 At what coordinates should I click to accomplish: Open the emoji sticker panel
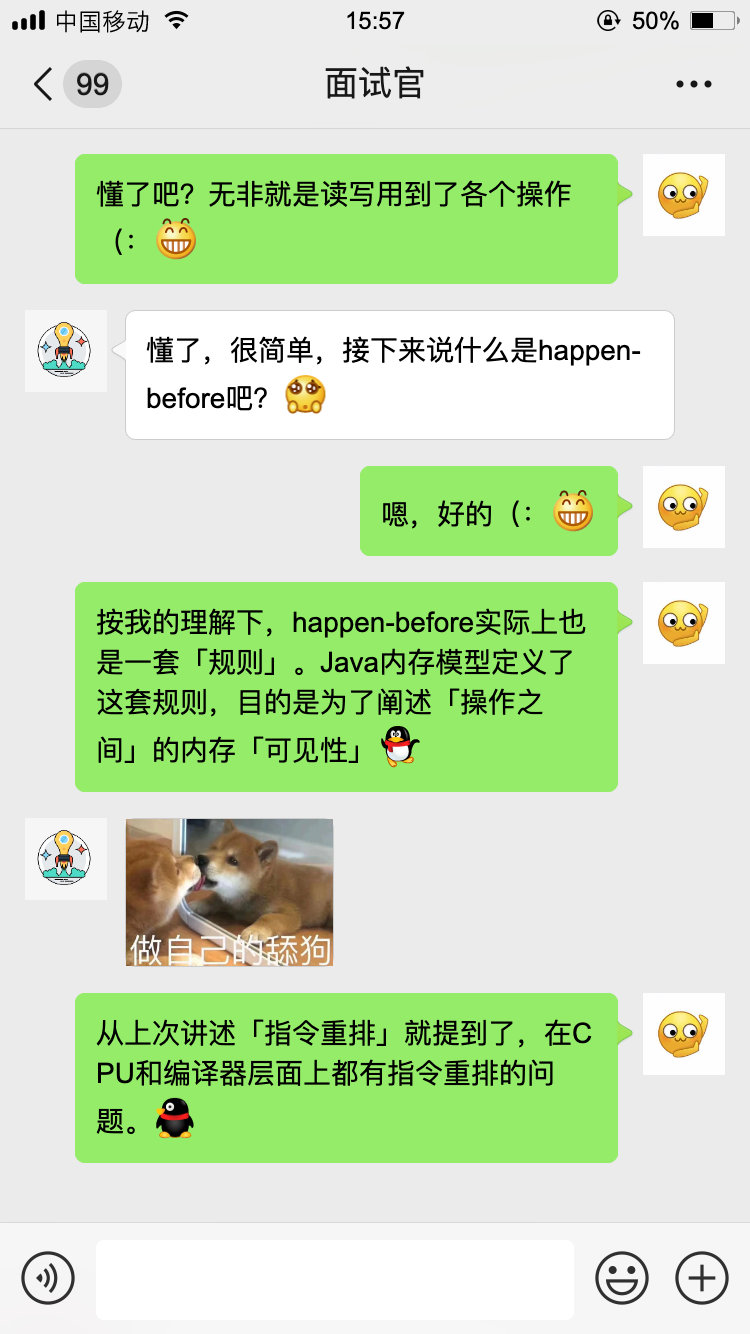pyautogui.click(x=622, y=1278)
